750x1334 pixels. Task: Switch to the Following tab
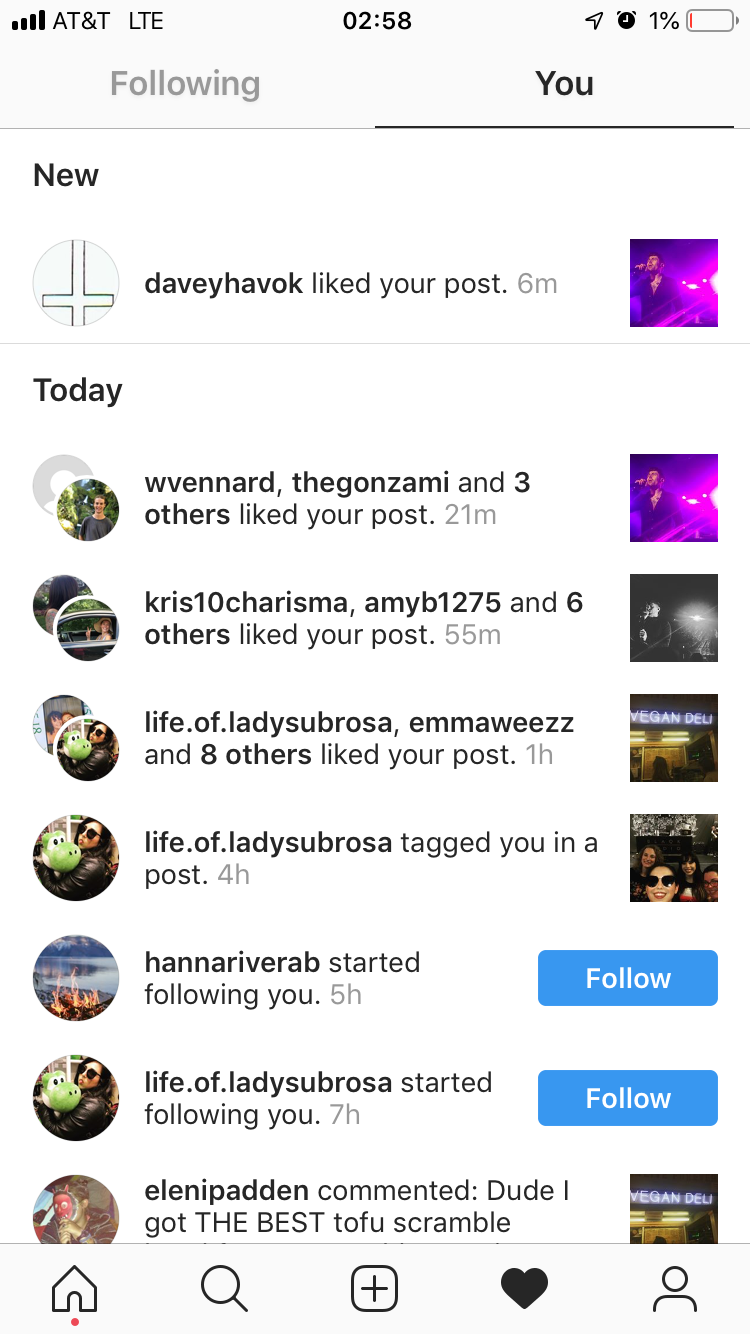tap(185, 84)
